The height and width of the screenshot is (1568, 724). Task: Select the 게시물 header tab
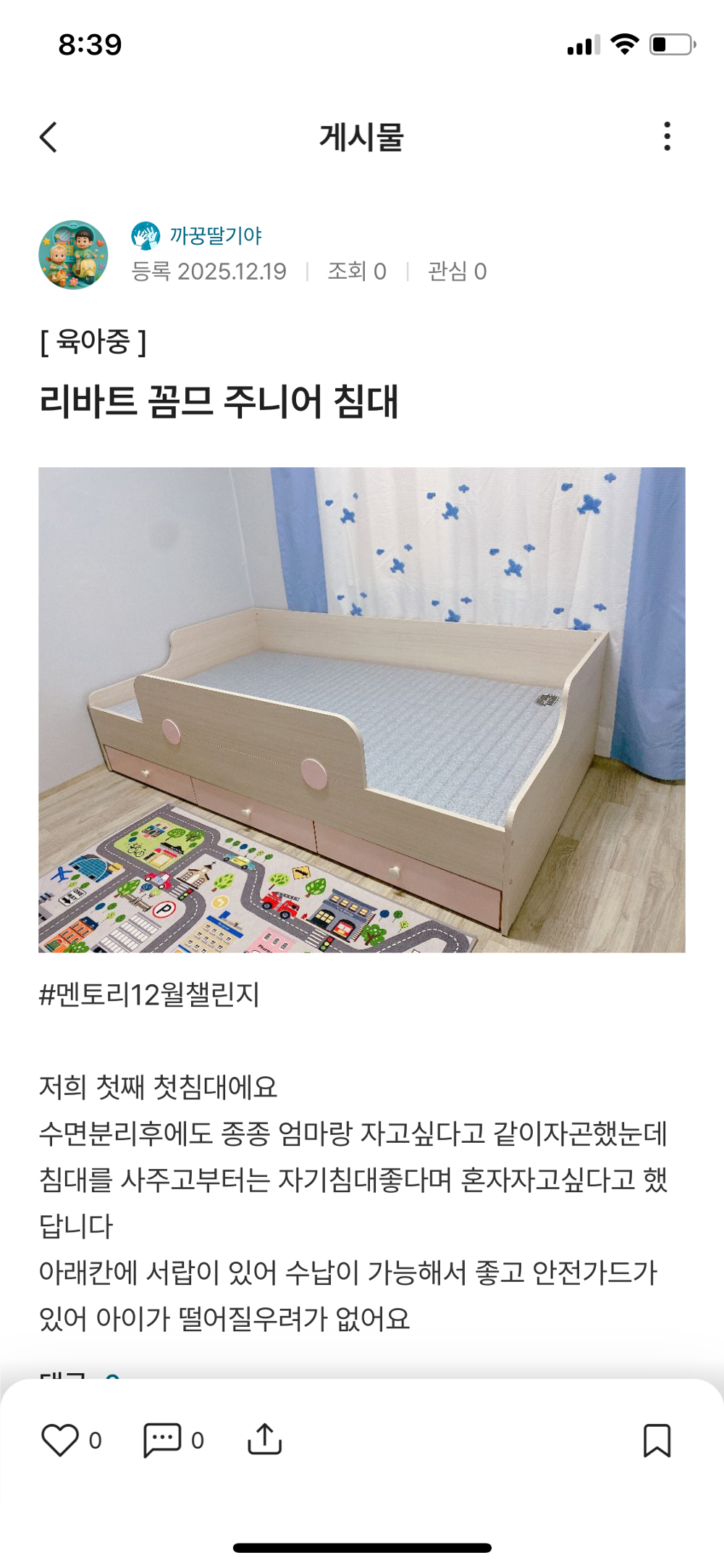pyautogui.click(x=361, y=137)
